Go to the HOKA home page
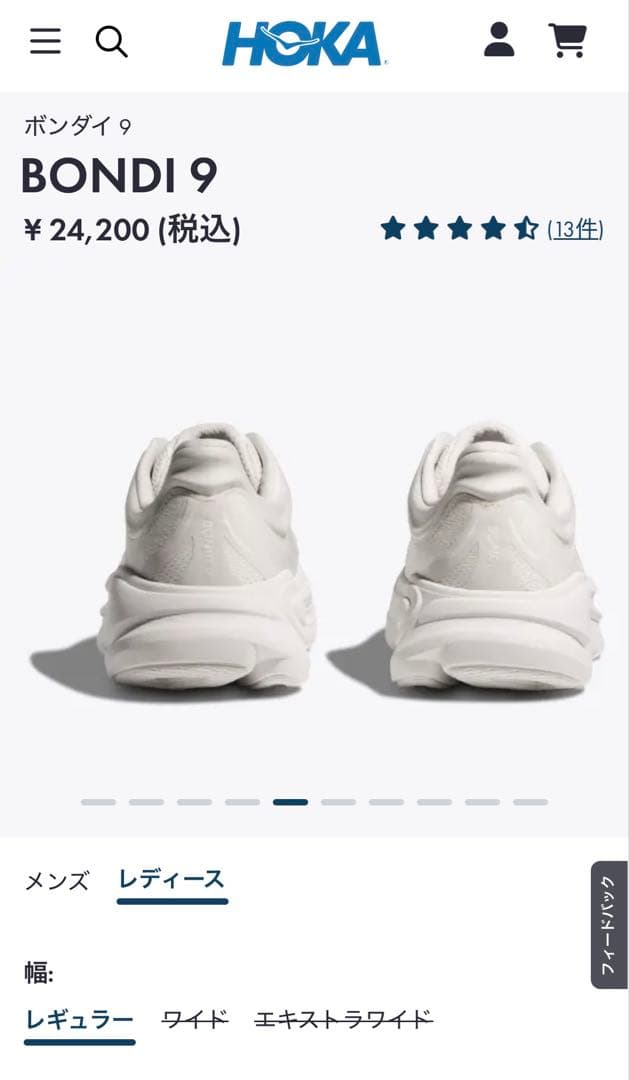 point(304,43)
